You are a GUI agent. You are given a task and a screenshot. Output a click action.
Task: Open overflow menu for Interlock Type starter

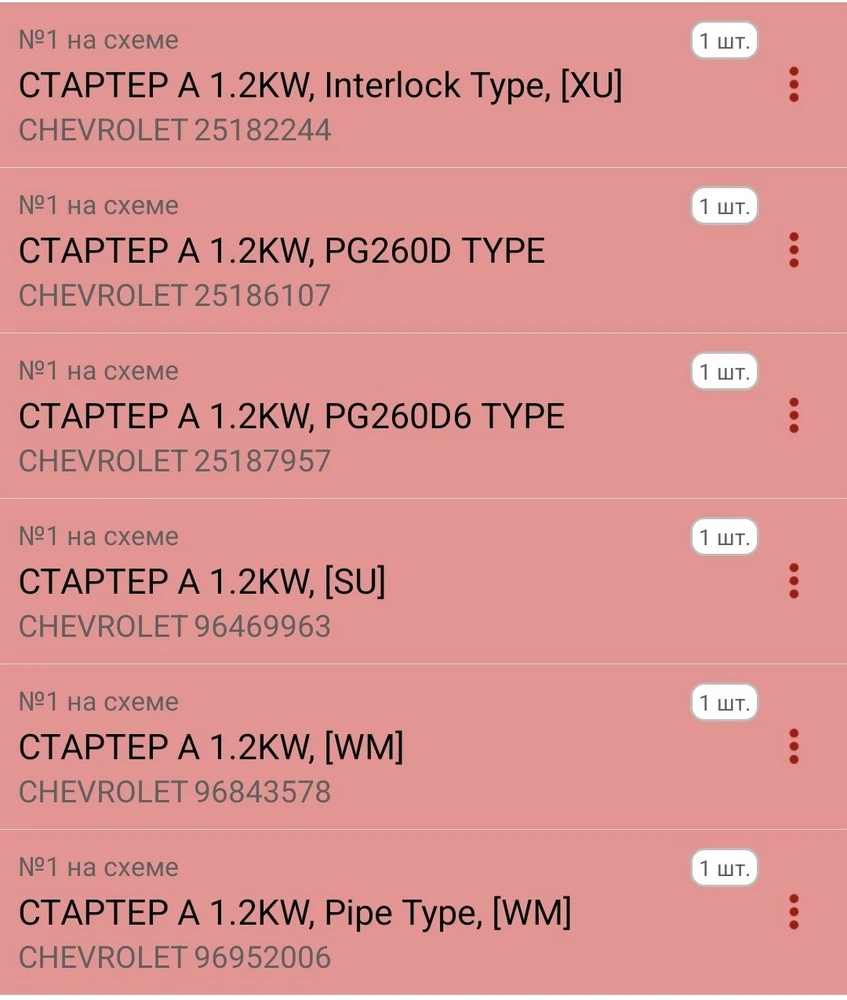[794, 85]
